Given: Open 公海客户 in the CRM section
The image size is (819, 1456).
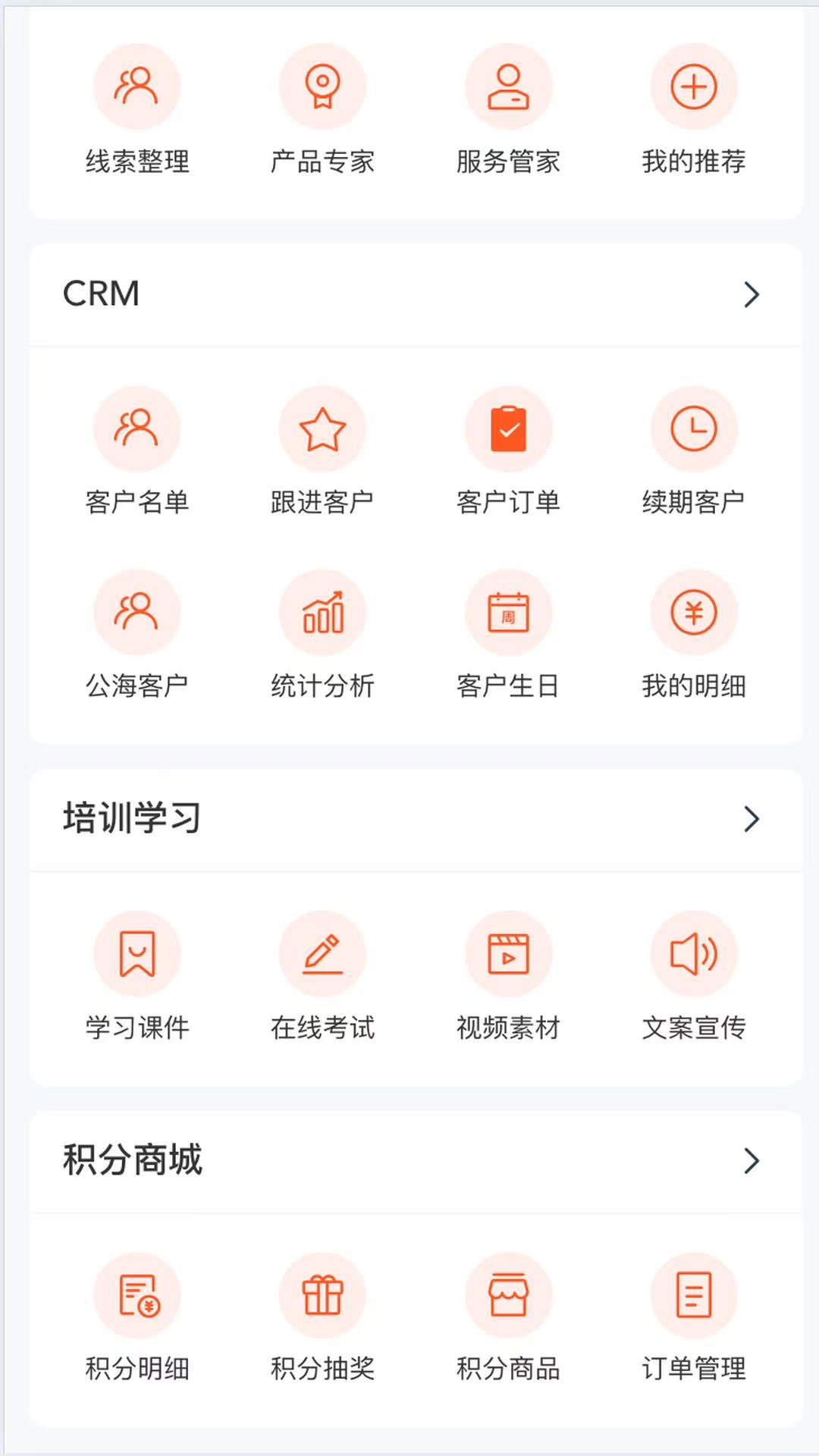Looking at the screenshot, I should tap(136, 613).
